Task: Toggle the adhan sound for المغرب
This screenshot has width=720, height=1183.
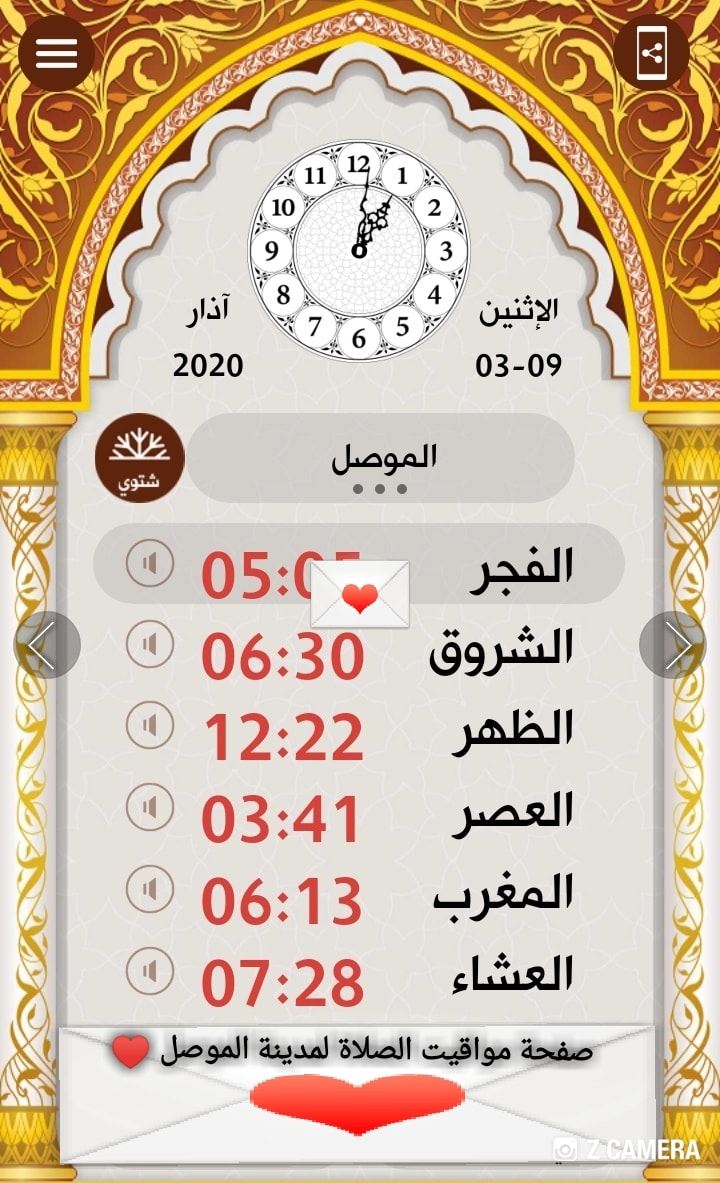Action: click(x=149, y=889)
